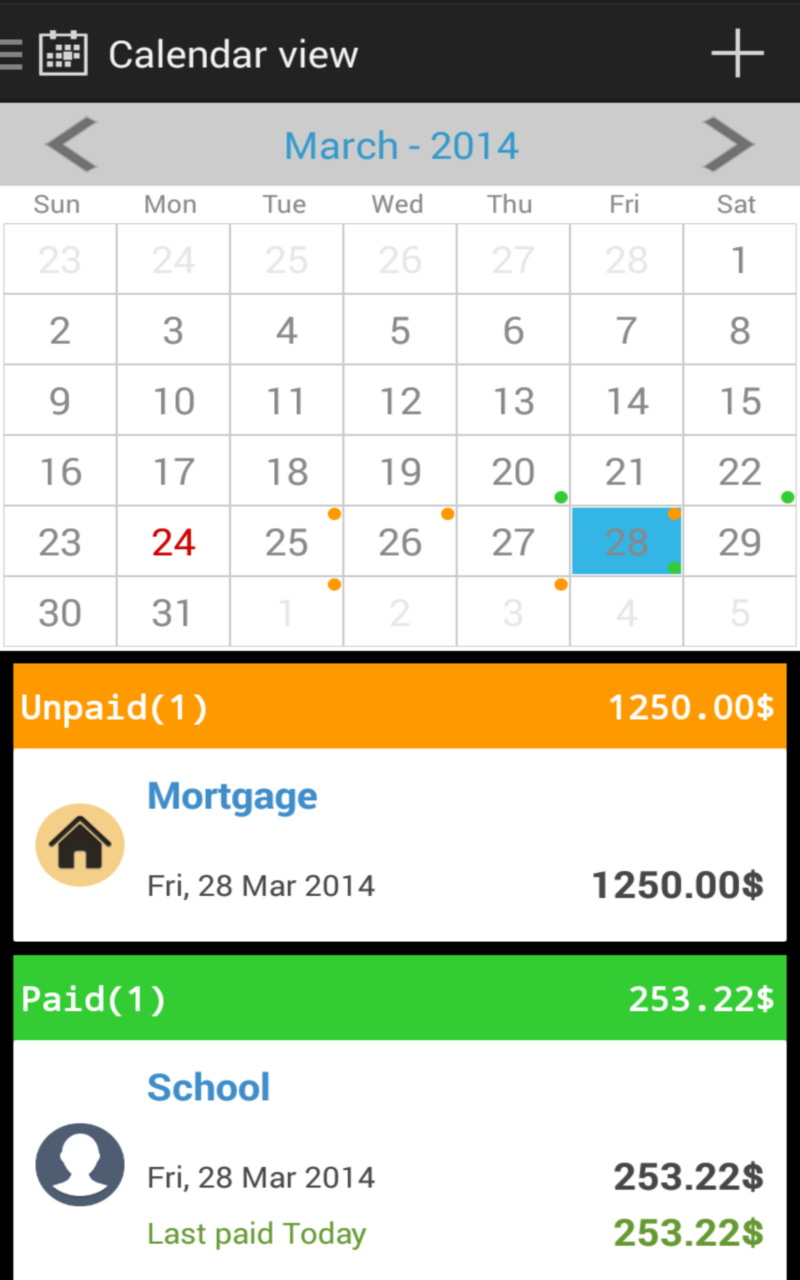Open the School bill entry
Viewport: 800px width, 1280px height.
(400, 1160)
